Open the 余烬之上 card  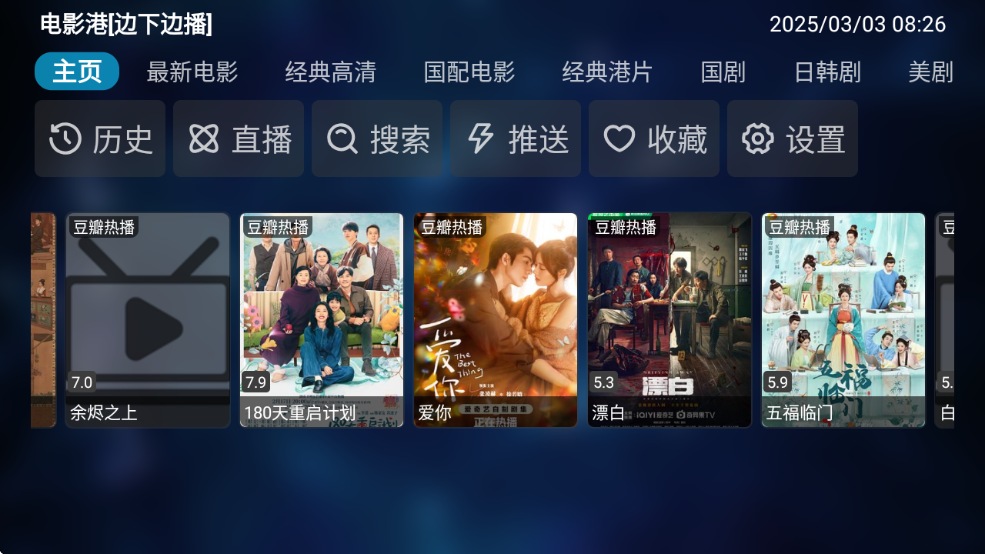(148, 320)
